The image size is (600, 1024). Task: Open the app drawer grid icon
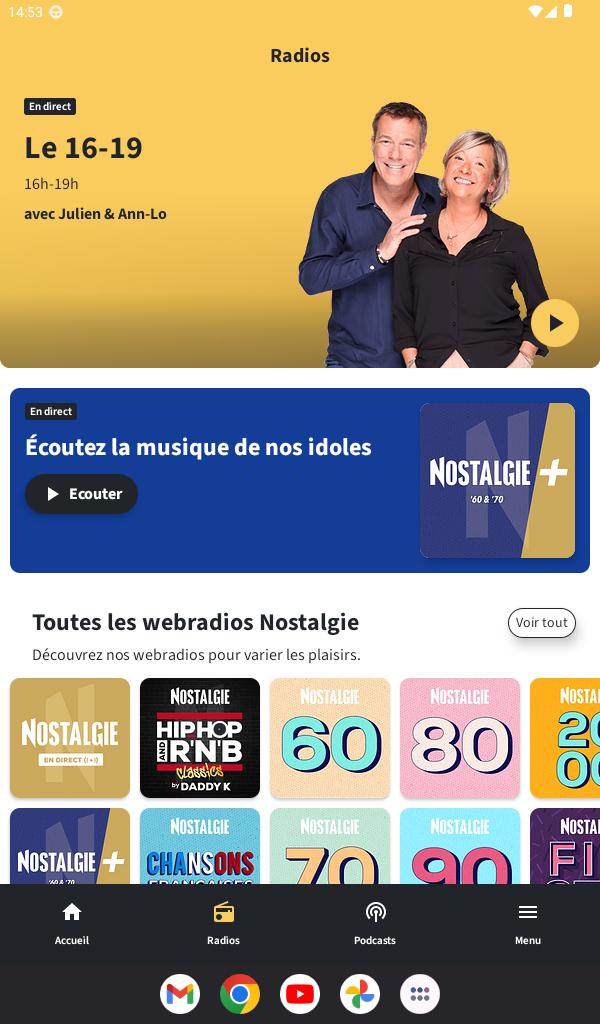point(420,994)
